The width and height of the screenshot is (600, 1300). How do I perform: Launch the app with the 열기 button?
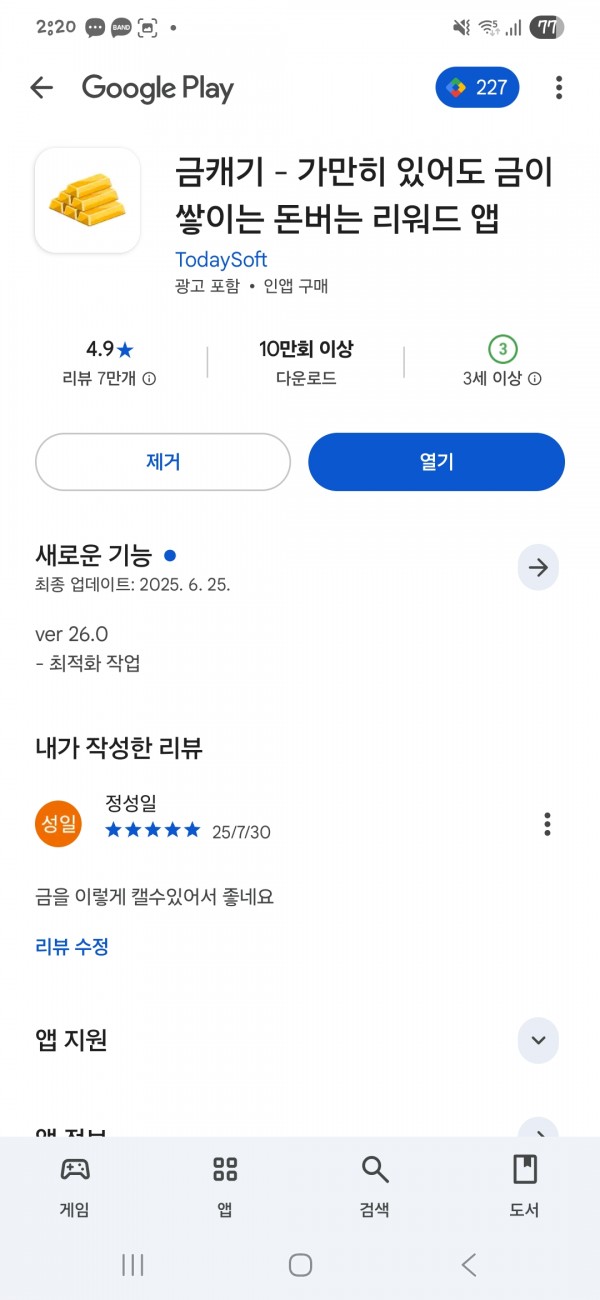tap(437, 462)
